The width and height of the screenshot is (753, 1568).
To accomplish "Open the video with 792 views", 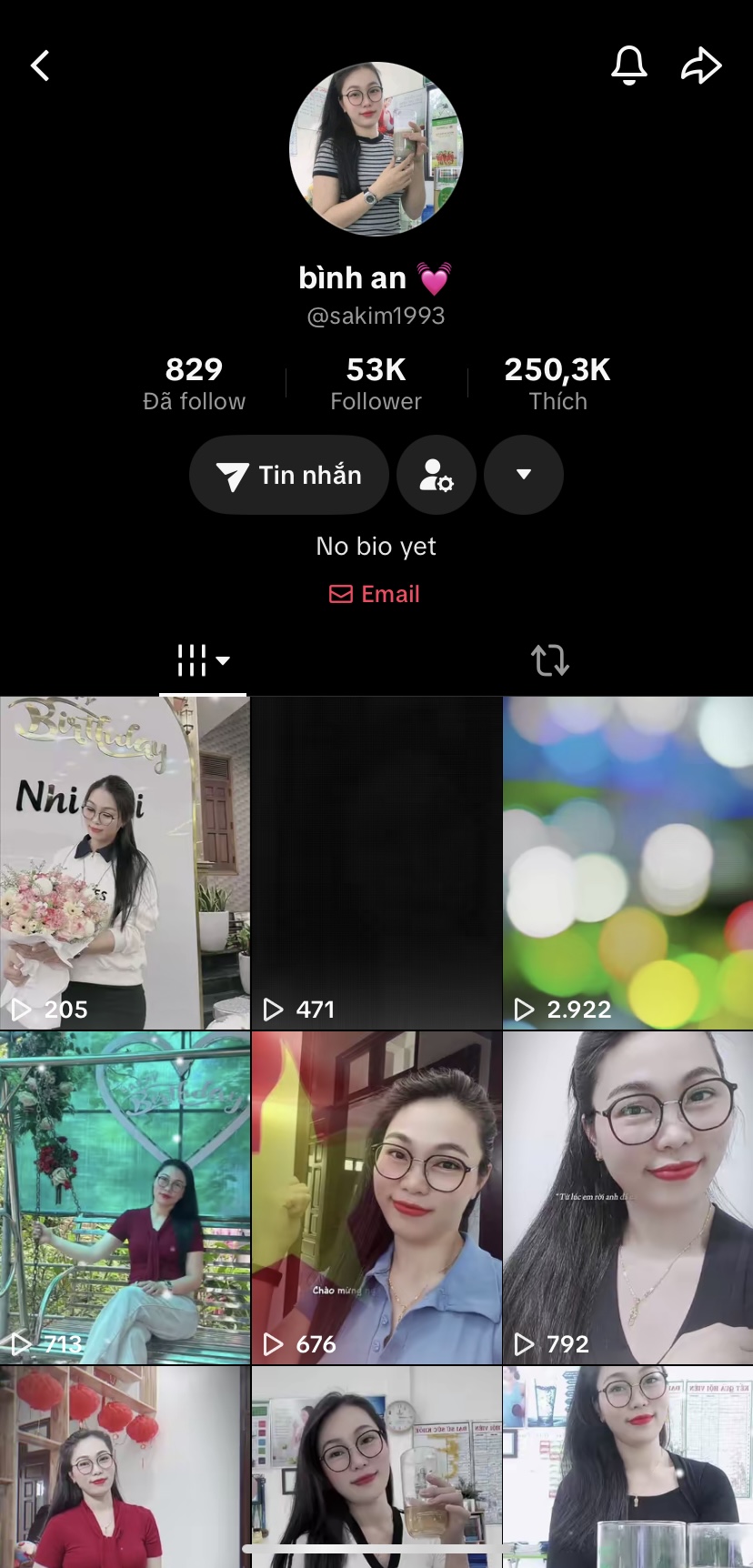I will pyautogui.click(x=628, y=1198).
